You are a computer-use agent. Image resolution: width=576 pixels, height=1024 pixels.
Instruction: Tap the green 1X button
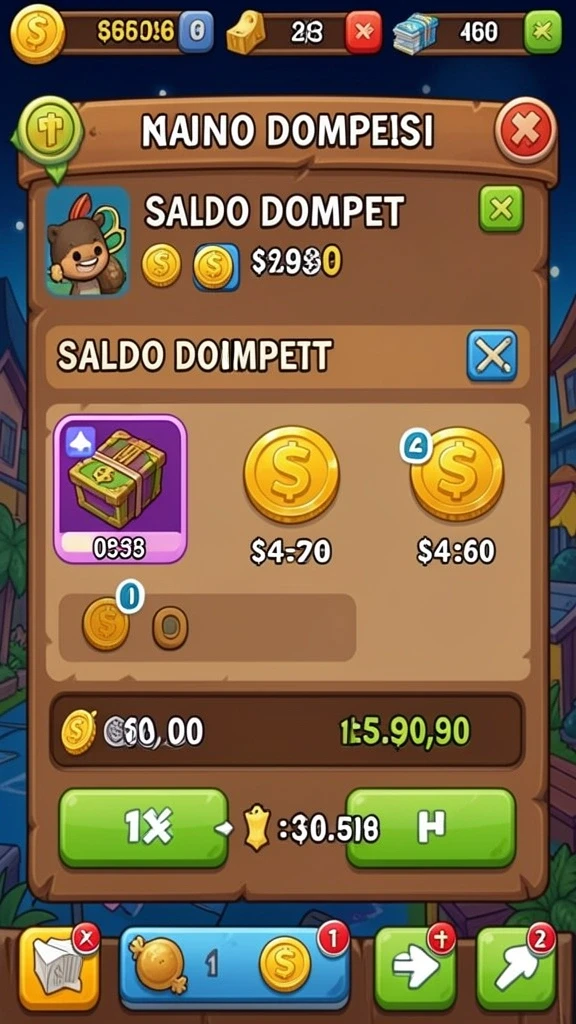(144, 827)
